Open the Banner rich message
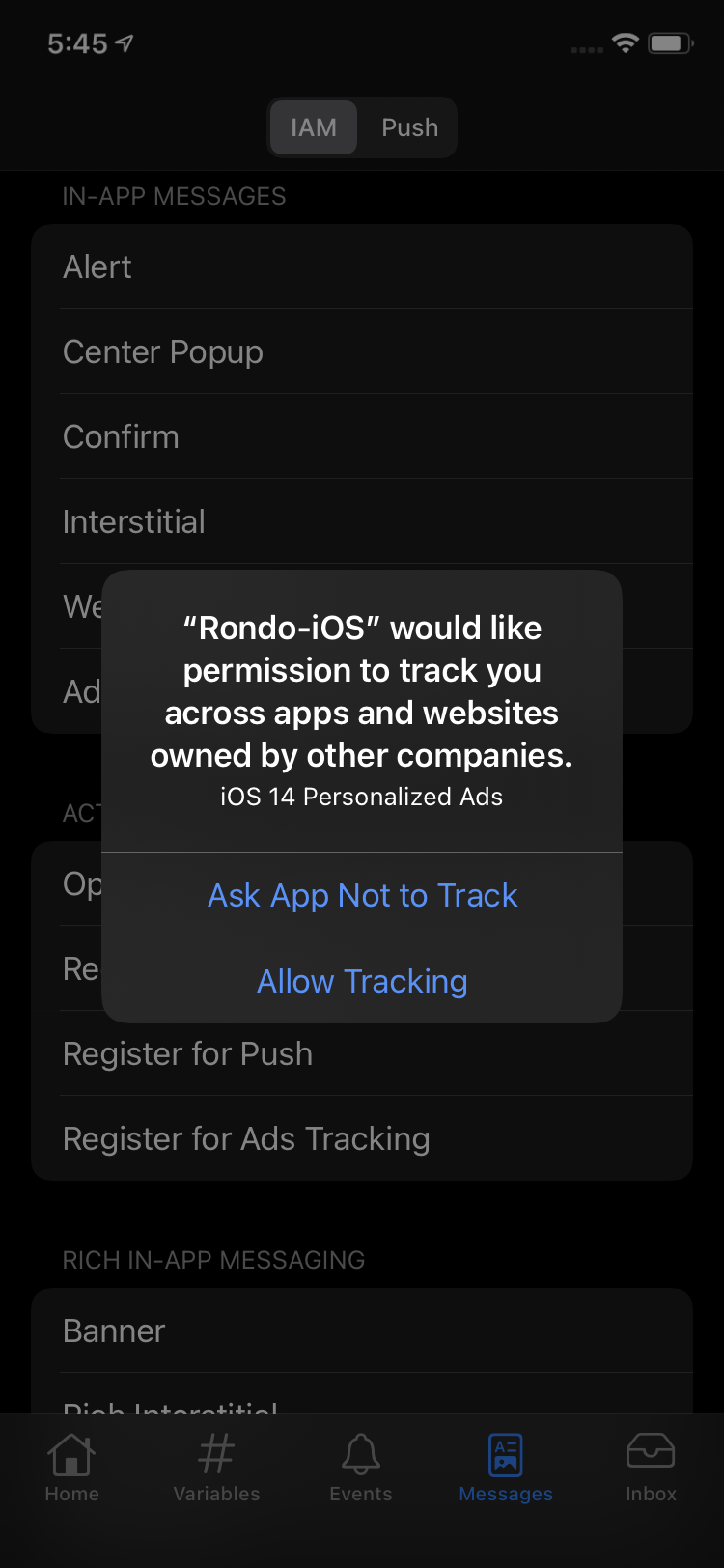This screenshot has height=1568, width=724. (x=362, y=1331)
